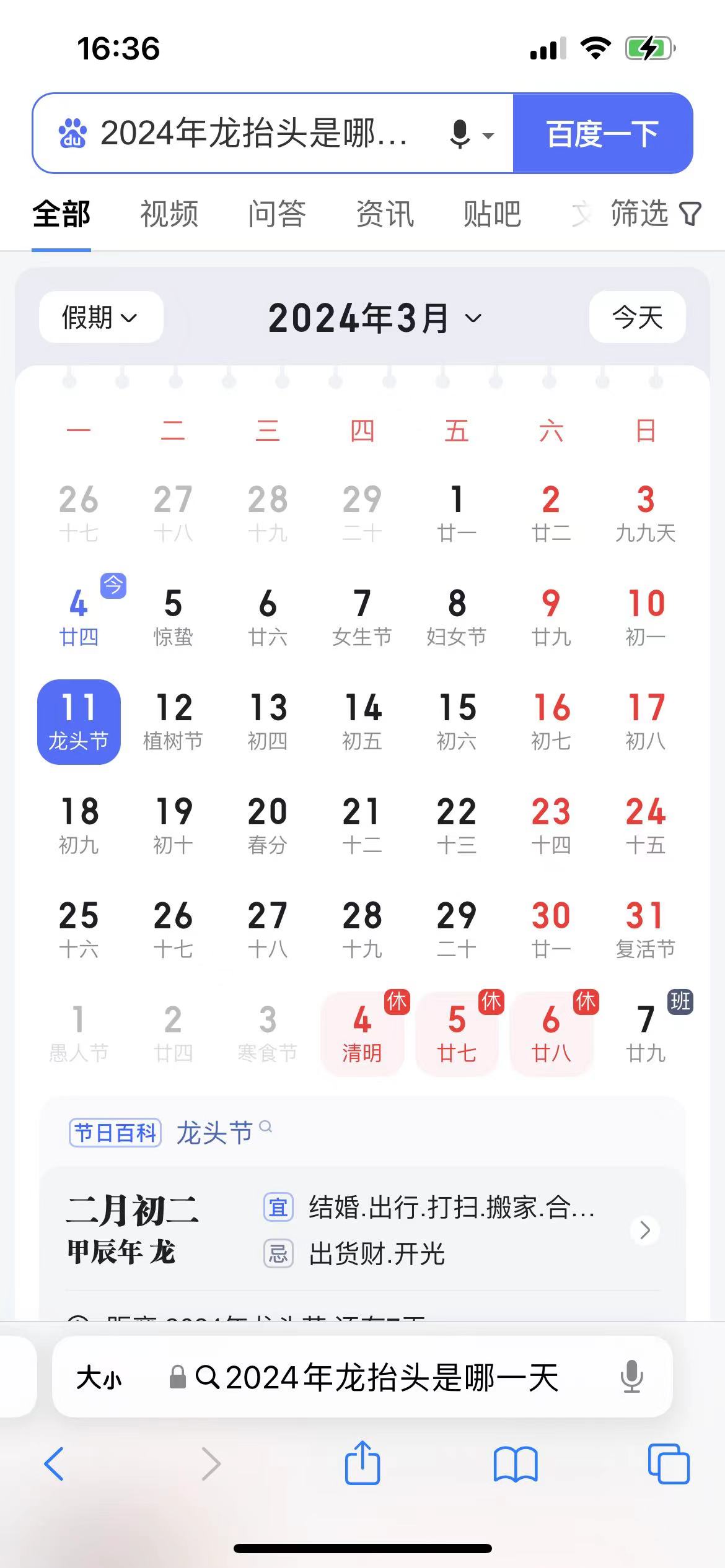Start voice search in Baidu box
The height and width of the screenshot is (1568, 725).
click(x=460, y=134)
